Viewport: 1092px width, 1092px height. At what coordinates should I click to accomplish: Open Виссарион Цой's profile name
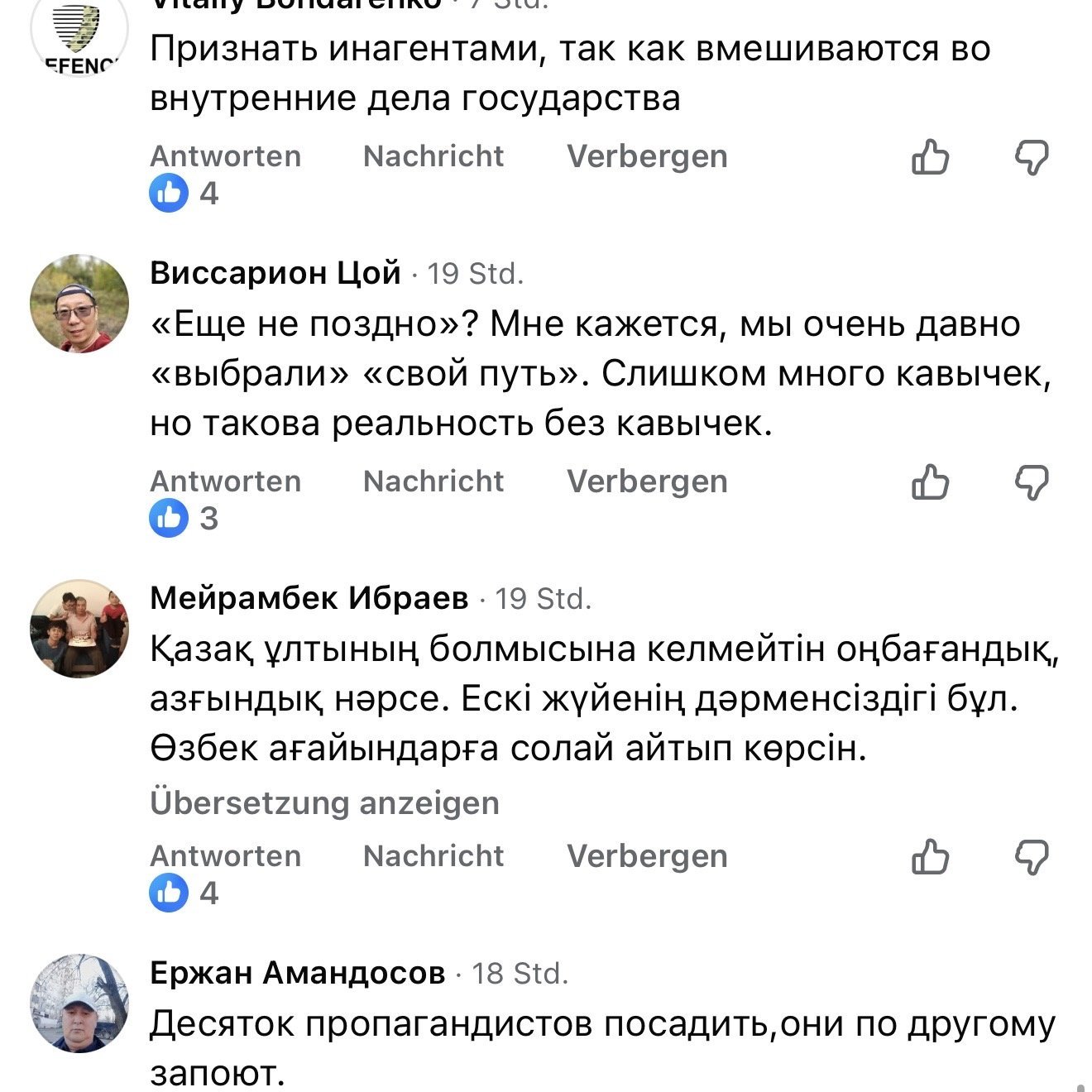(275, 273)
